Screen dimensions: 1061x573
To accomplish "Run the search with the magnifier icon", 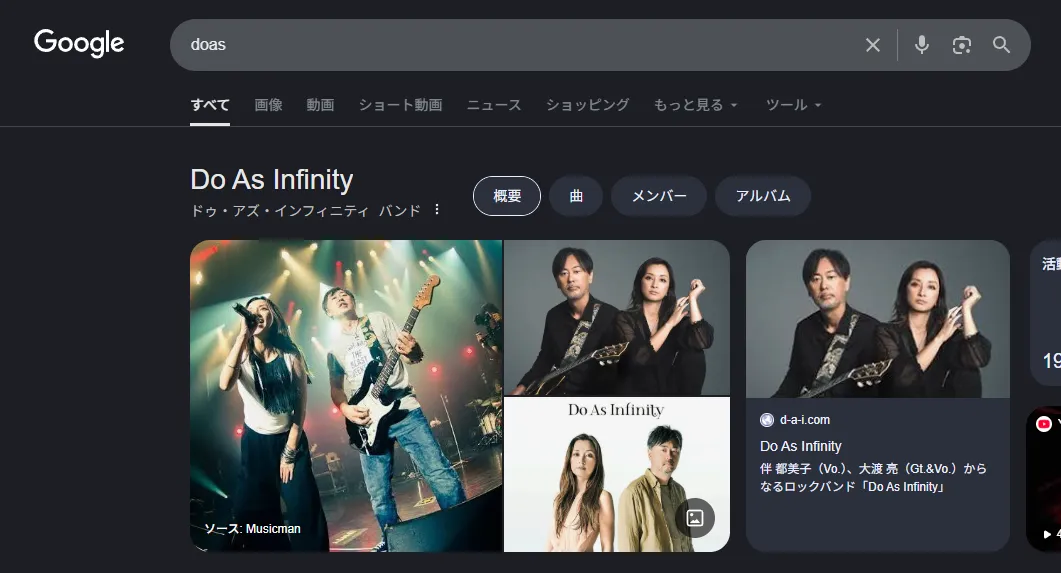I will [x=1001, y=45].
